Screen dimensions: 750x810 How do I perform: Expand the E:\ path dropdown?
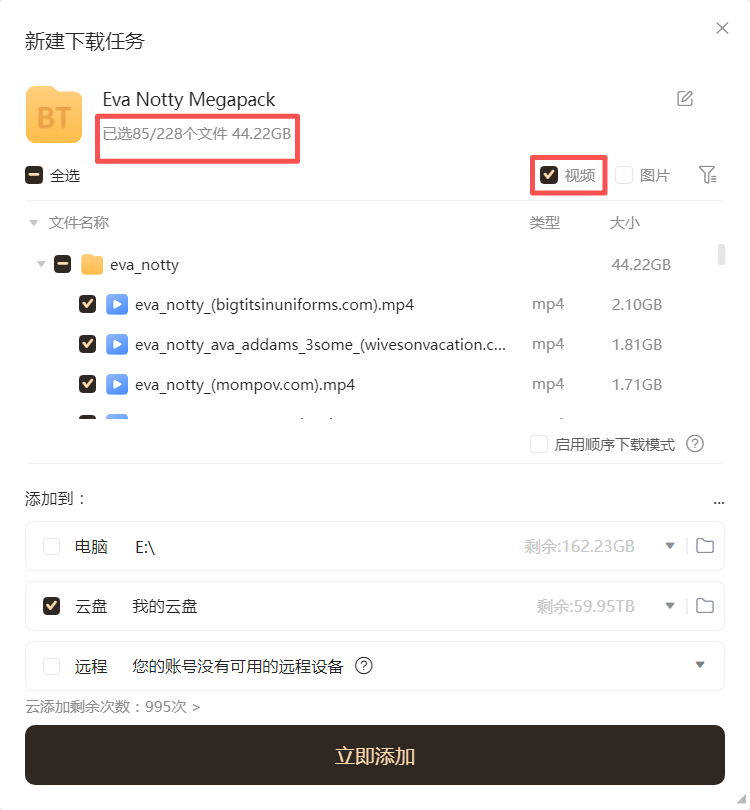tap(670, 546)
